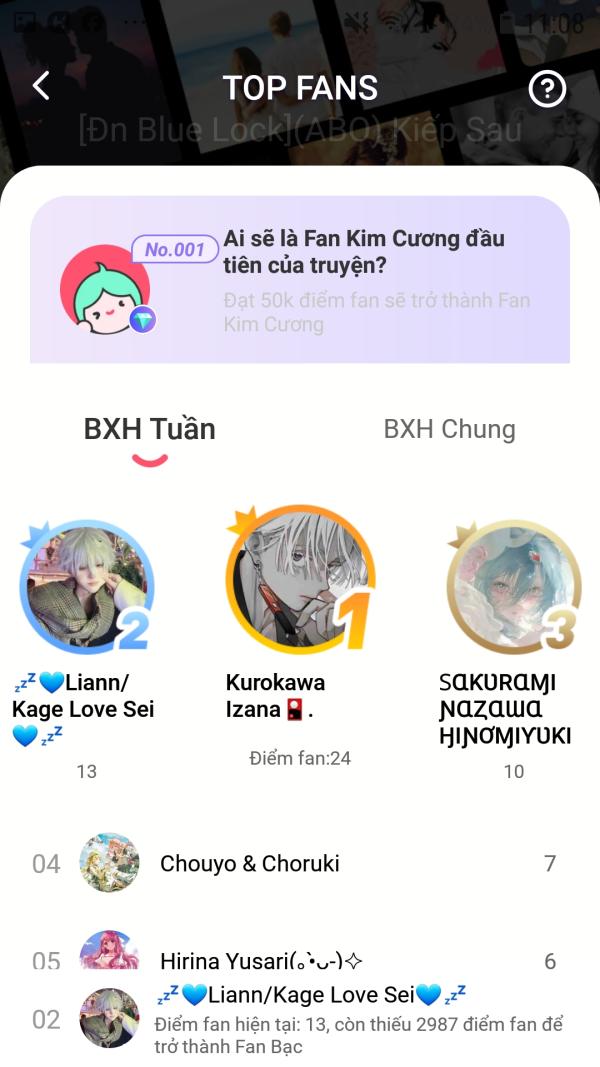Image resolution: width=600 pixels, height=1067 pixels.
Task: Open Sakurami Nazawa Hinomiyuki's profile
Action: tap(514, 587)
